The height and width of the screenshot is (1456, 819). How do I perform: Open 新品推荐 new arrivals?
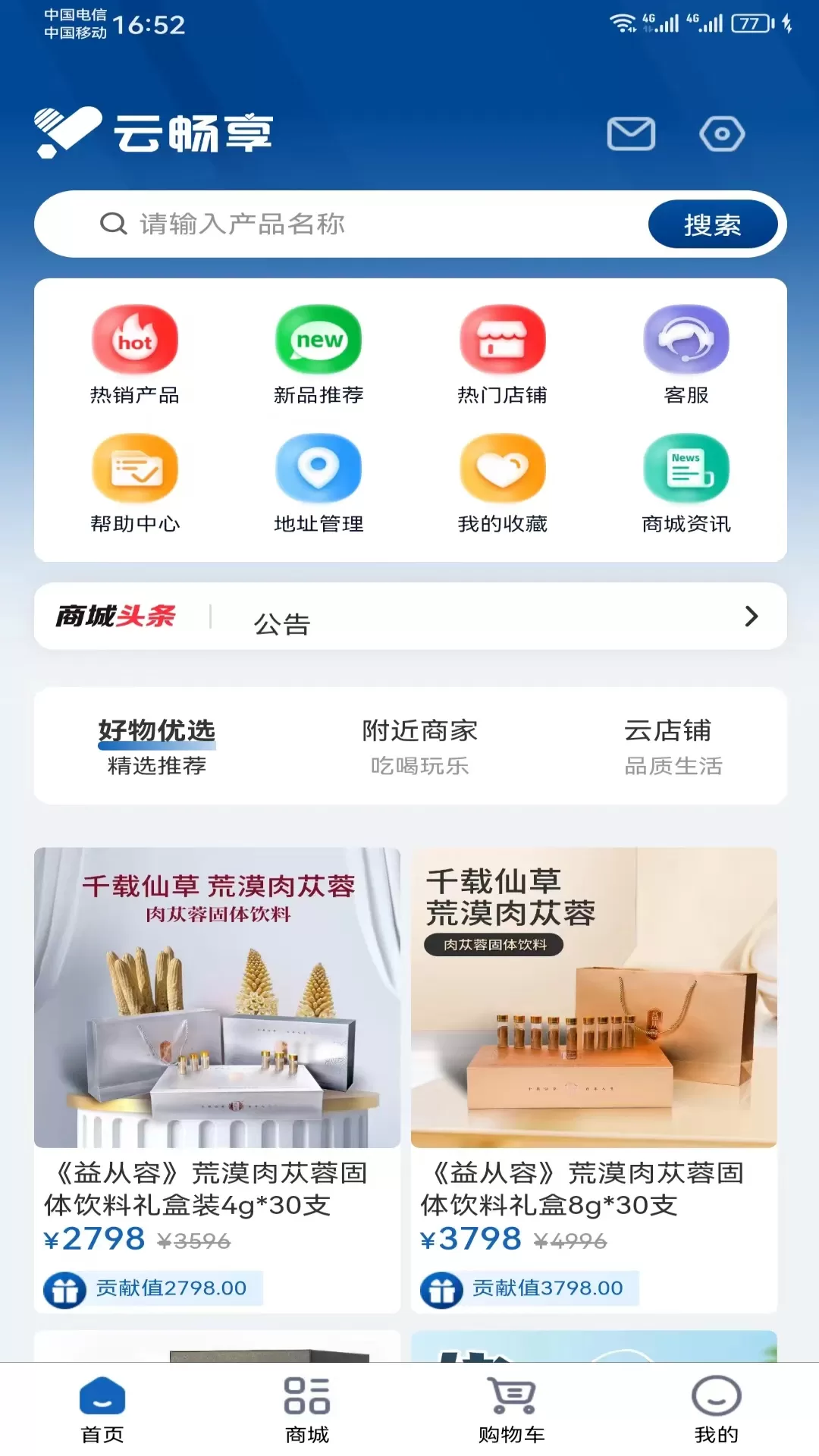coord(318,354)
